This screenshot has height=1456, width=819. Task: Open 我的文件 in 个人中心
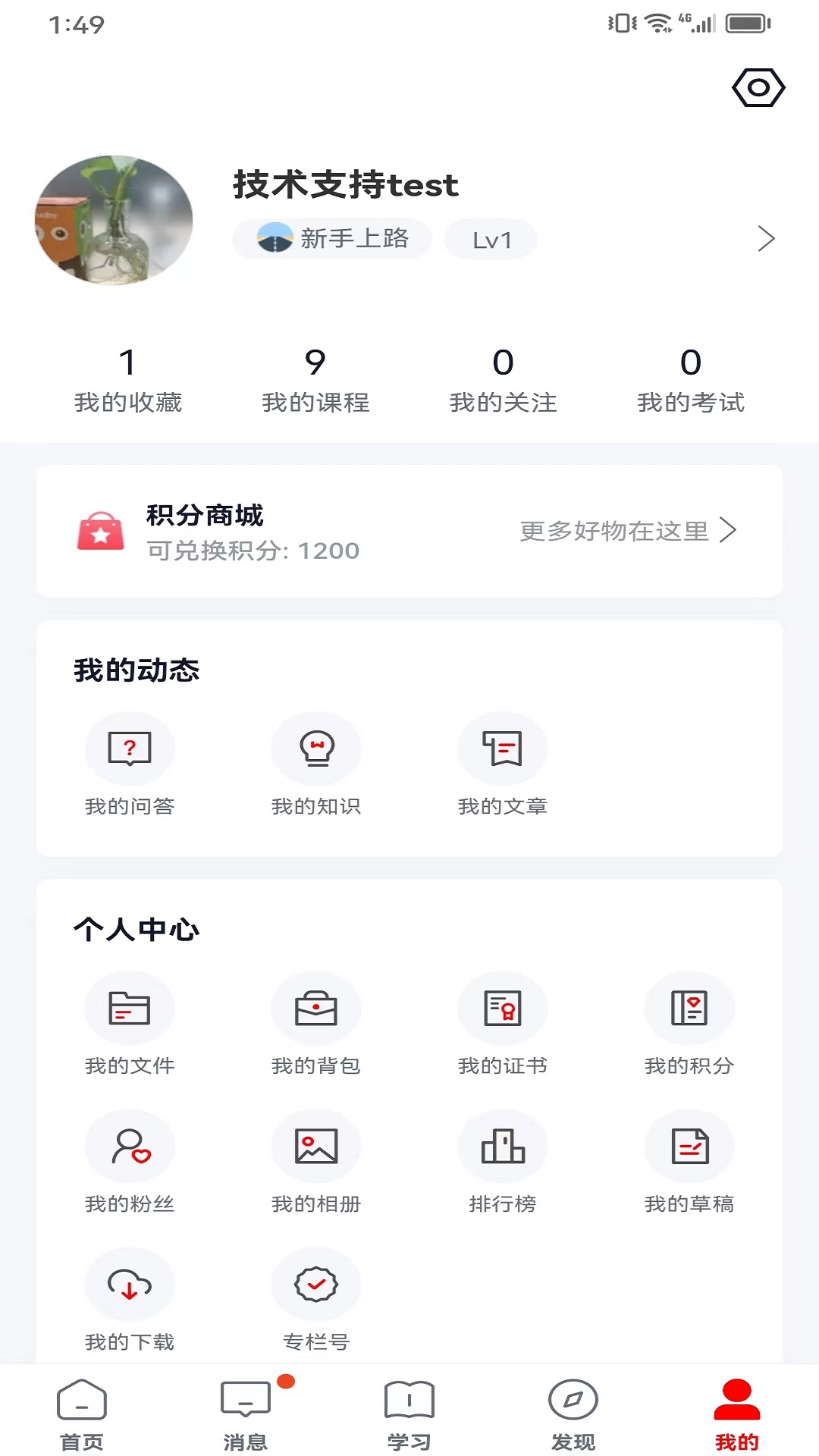point(130,1009)
